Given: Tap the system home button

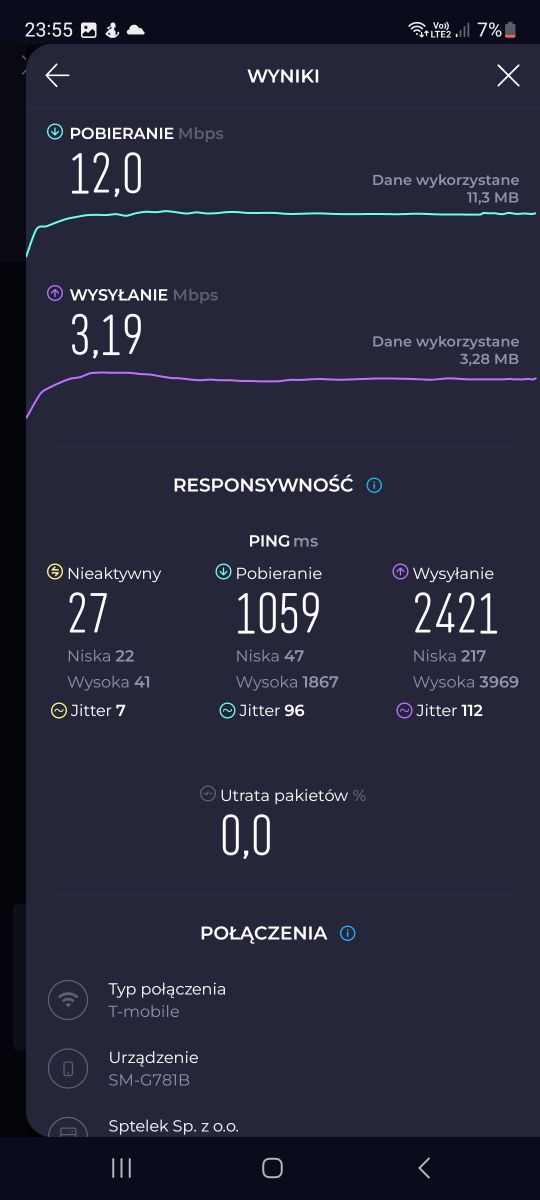Looking at the screenshot, I should (x=272, y=1168).
